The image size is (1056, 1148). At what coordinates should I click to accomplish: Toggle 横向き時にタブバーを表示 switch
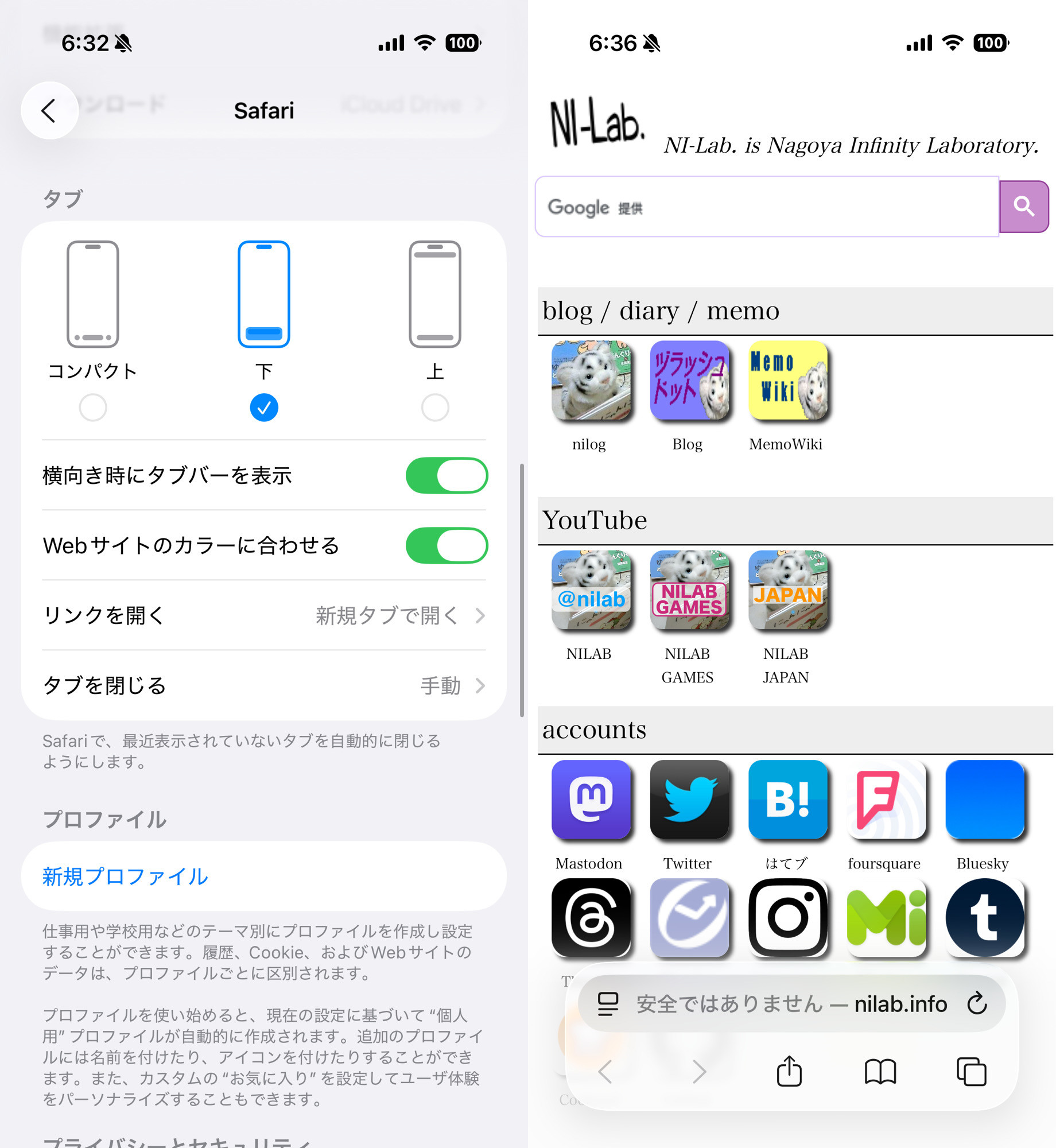tap(446, 476)
